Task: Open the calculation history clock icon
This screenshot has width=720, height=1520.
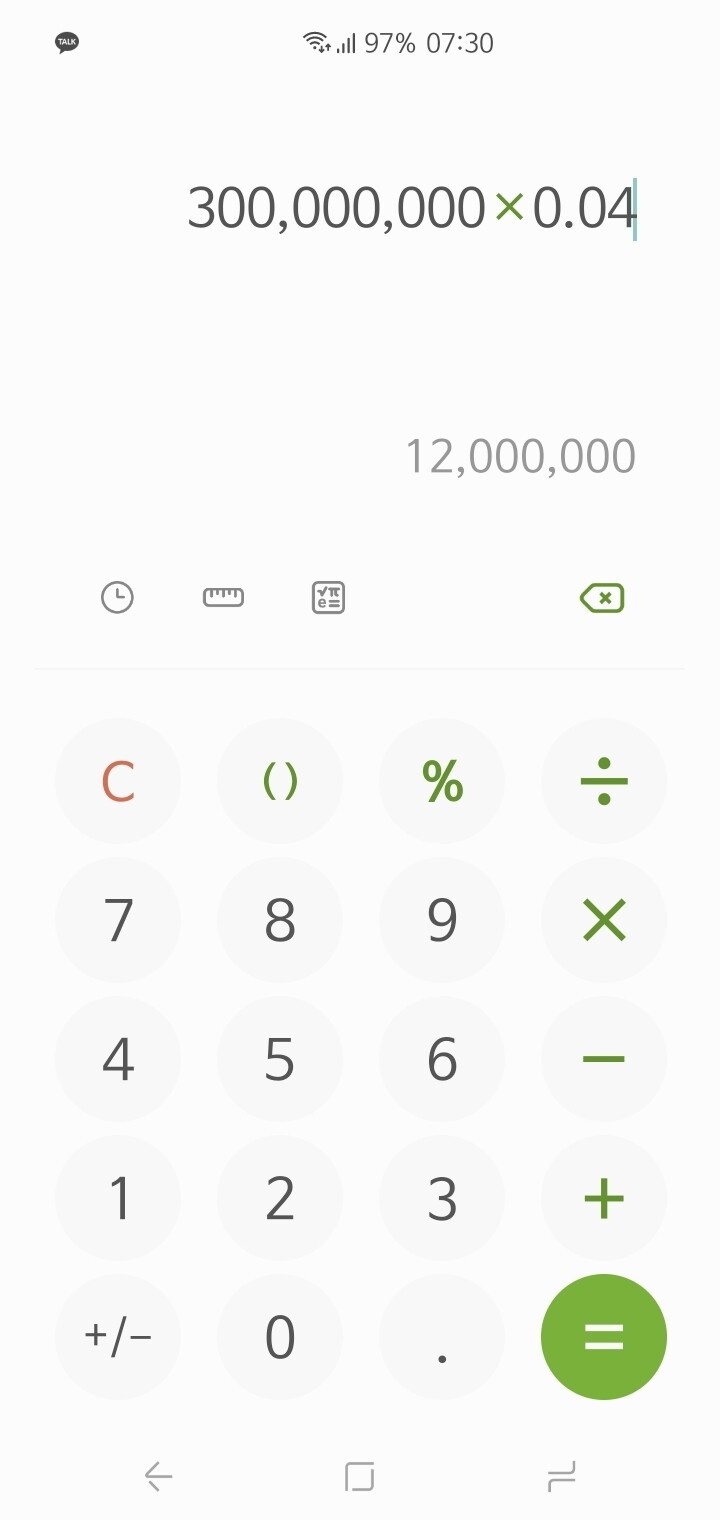Action: coord(117,598)
